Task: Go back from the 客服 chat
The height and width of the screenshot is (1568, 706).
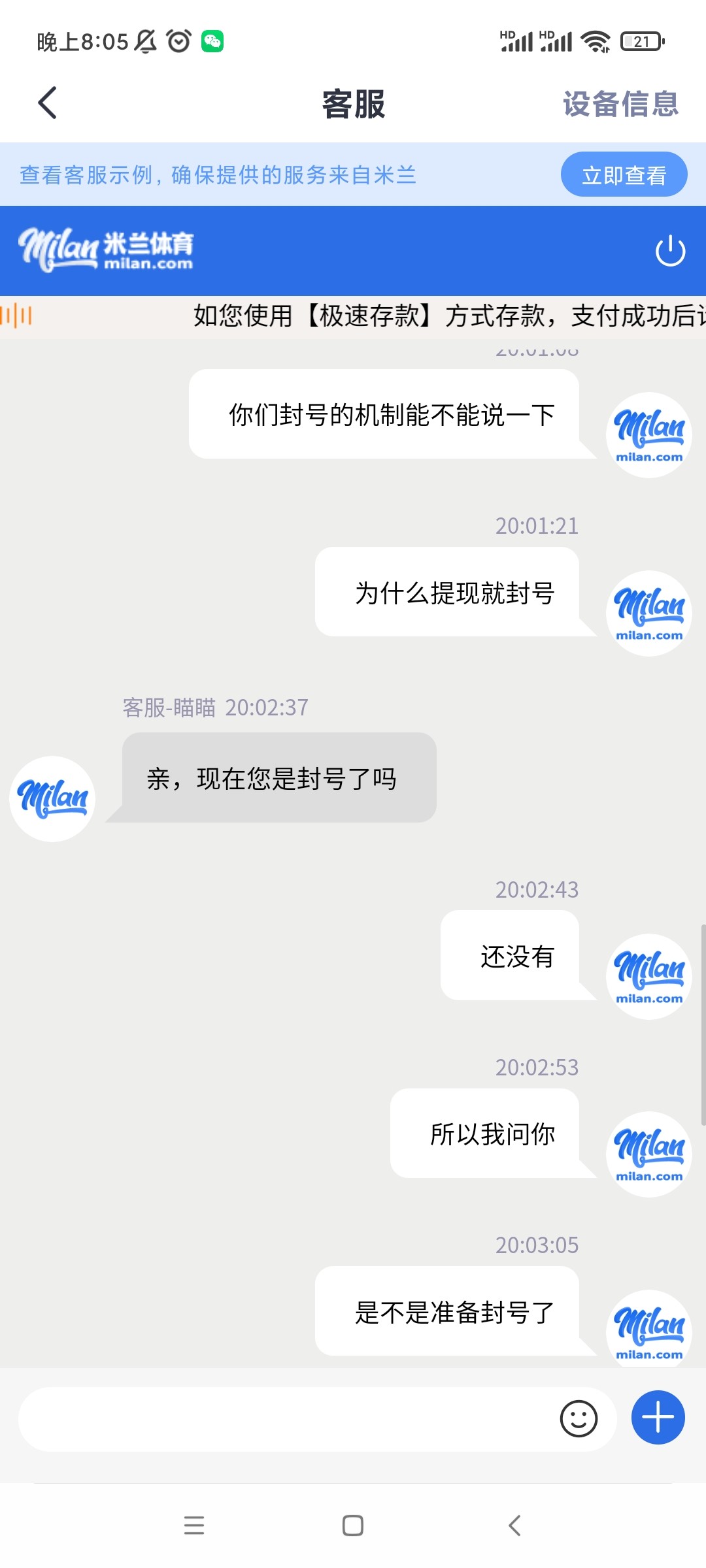Action: click(47, 103)
